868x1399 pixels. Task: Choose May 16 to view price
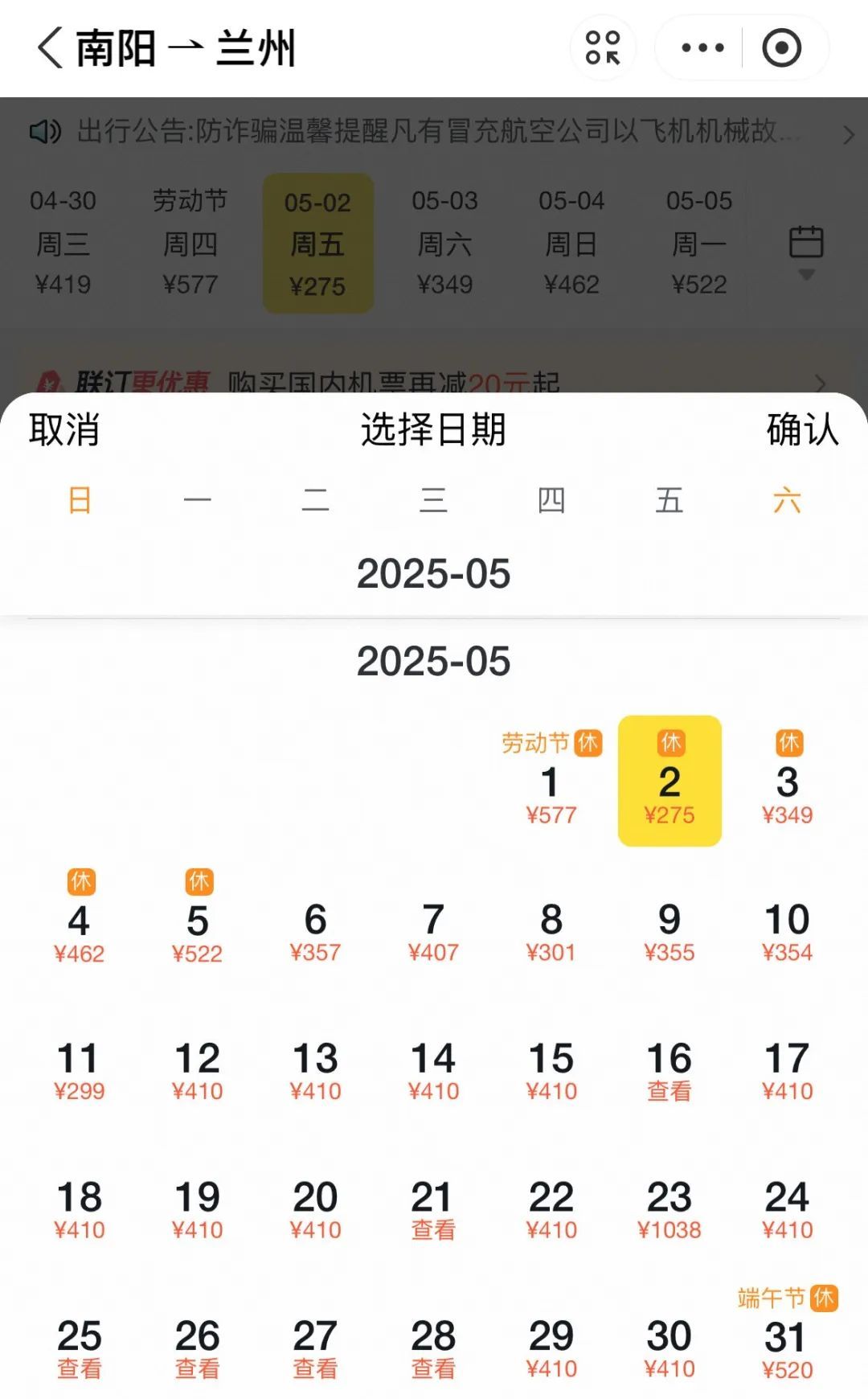pos(669,1070)
